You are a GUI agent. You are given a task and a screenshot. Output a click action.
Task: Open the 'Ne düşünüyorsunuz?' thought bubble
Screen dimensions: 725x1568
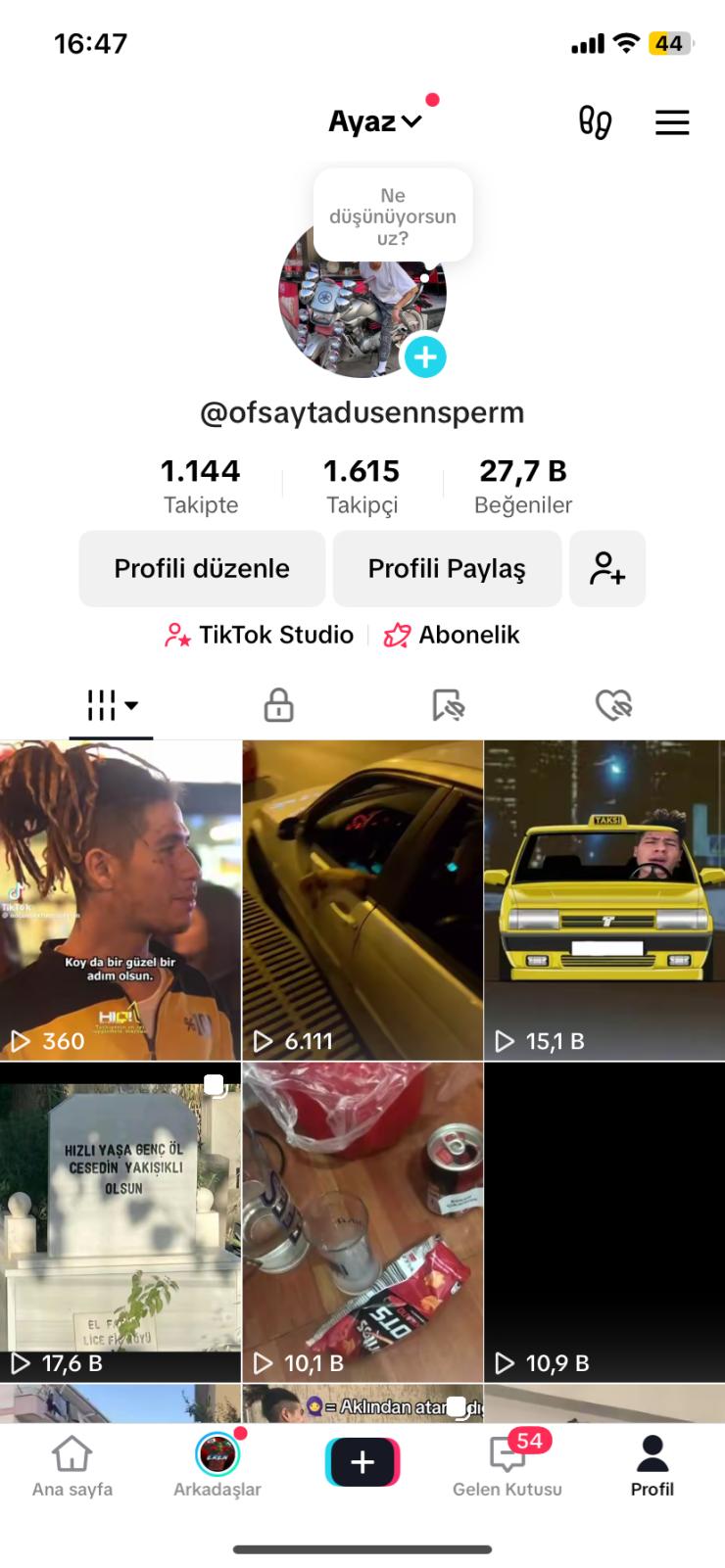(393, 216)
